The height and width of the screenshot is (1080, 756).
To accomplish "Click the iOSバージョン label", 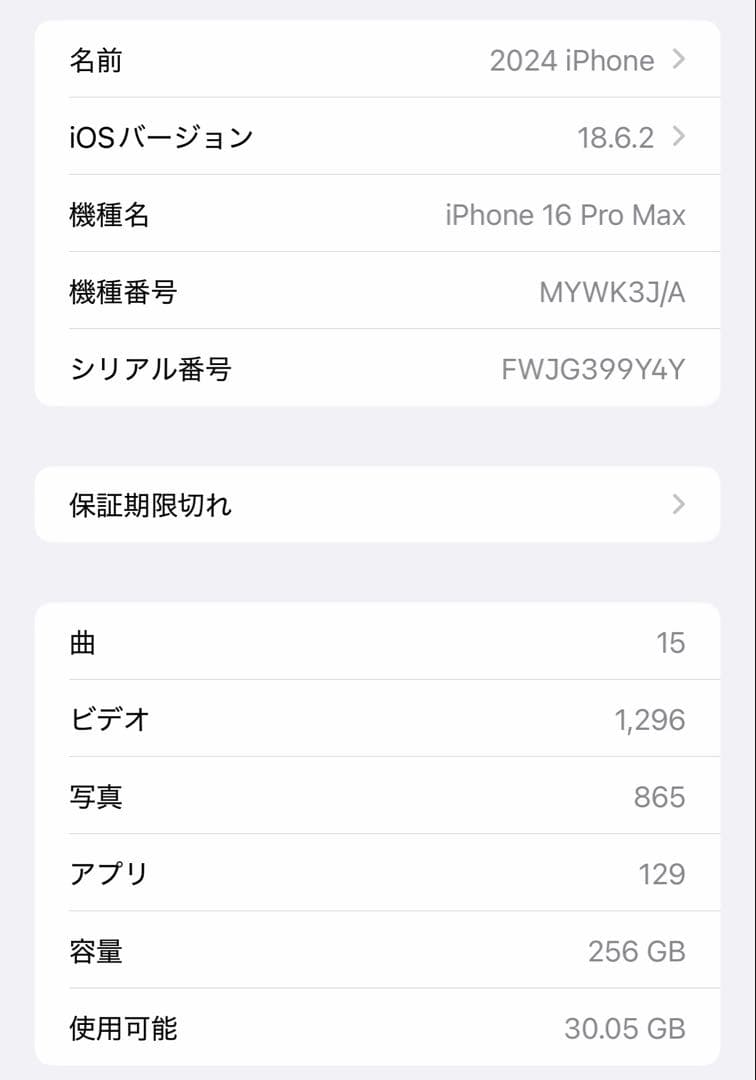I will (153, 137).
